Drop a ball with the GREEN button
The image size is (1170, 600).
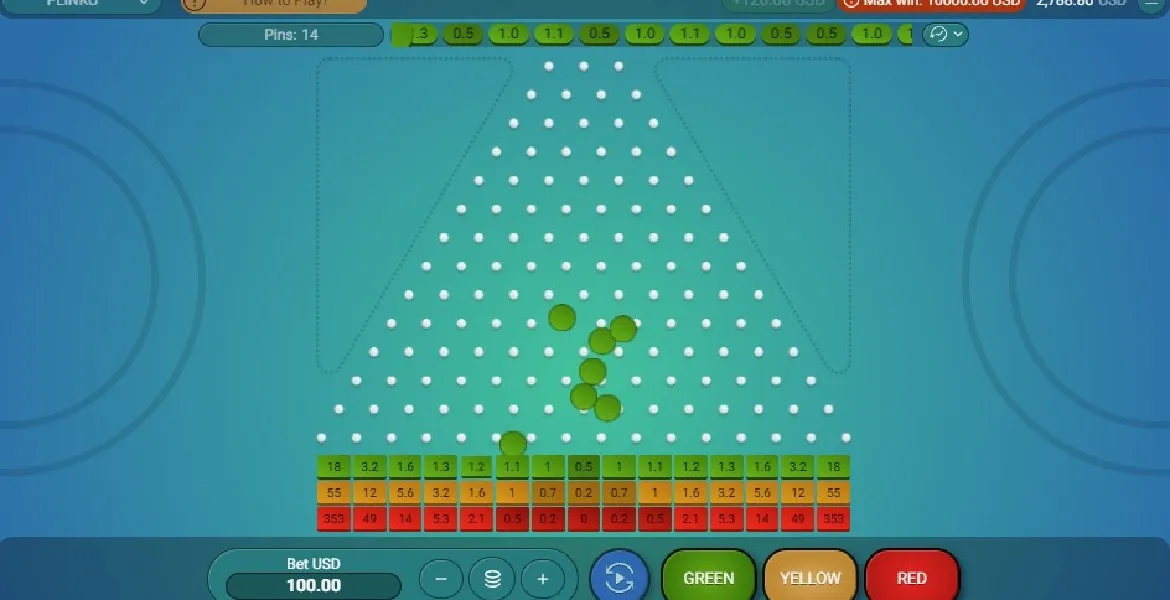pos(708,577)
